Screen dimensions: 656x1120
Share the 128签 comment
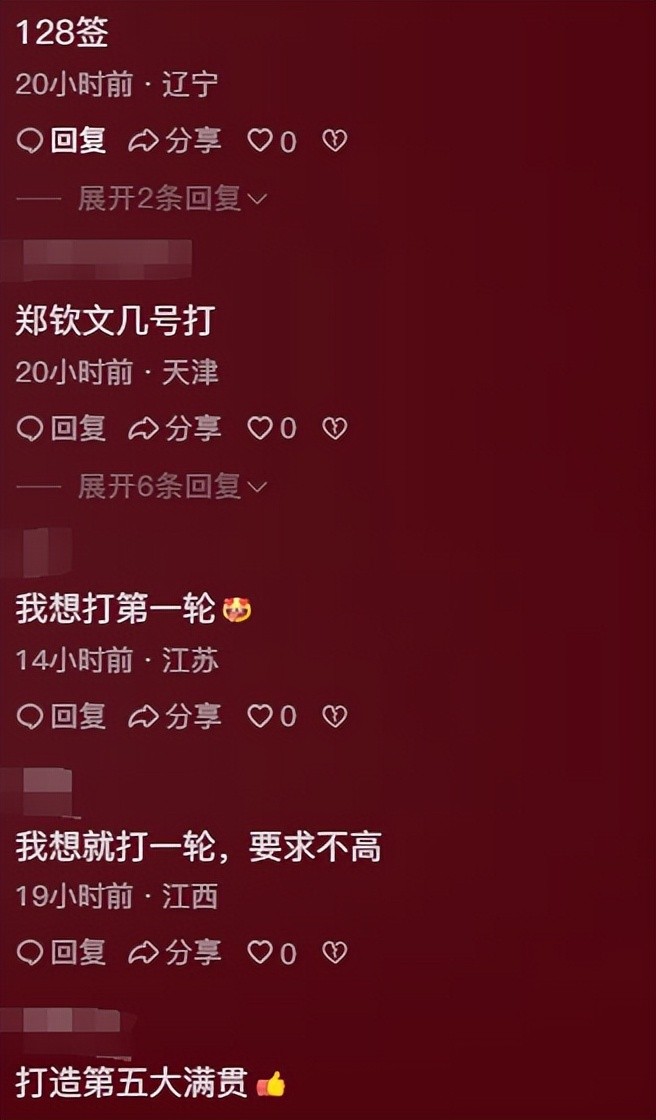(x=175, y=141)
